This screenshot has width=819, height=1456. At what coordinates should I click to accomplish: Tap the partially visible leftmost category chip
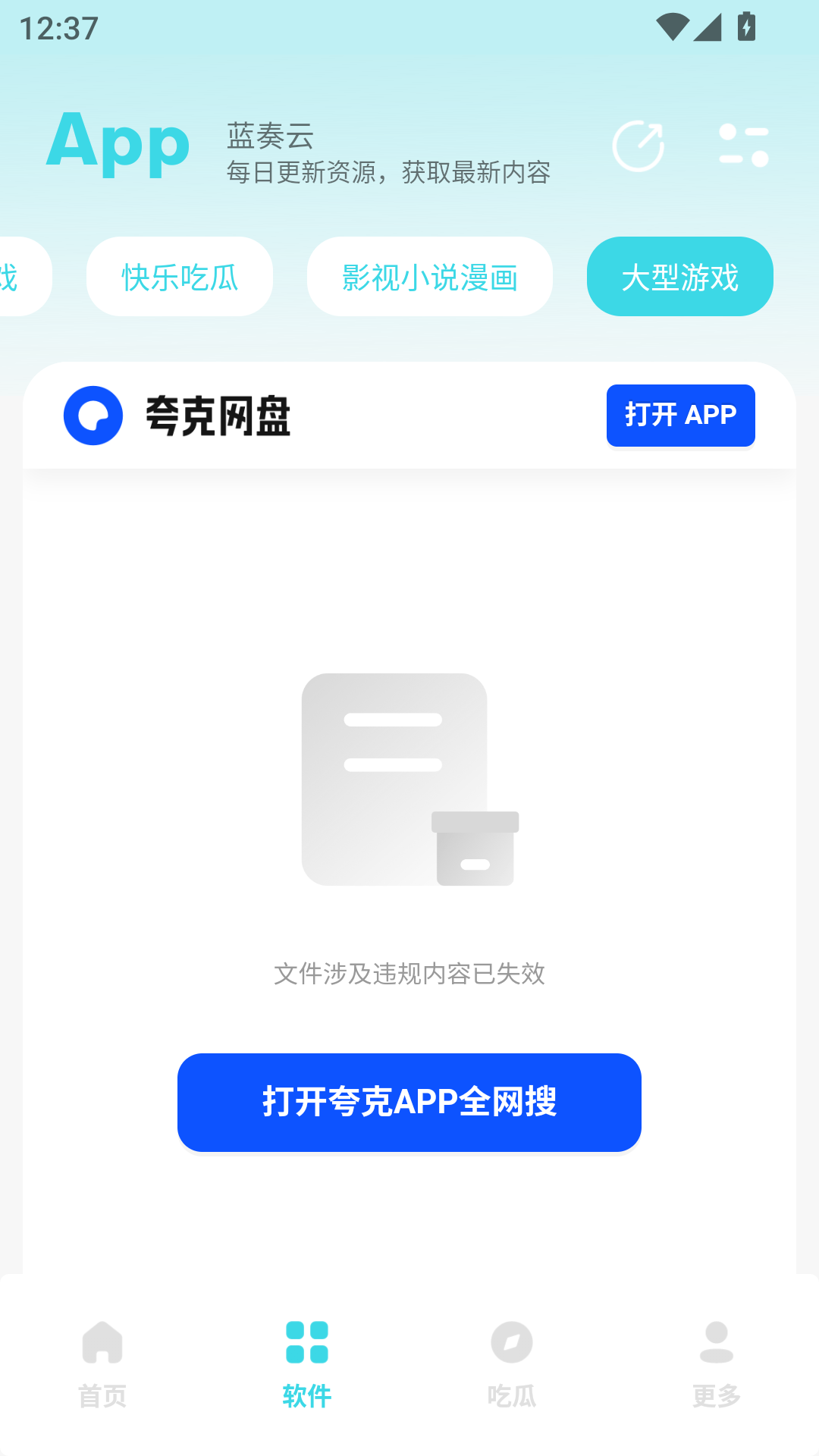[15, 276]
